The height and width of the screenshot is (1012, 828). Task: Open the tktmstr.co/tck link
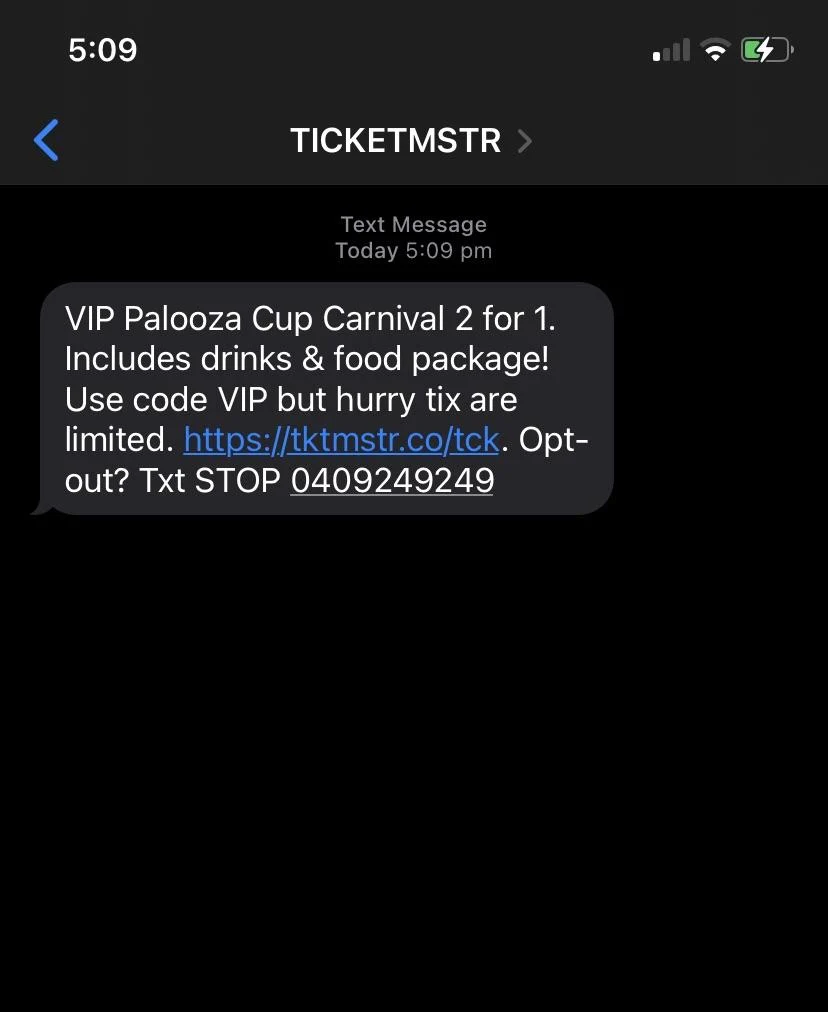341,440
